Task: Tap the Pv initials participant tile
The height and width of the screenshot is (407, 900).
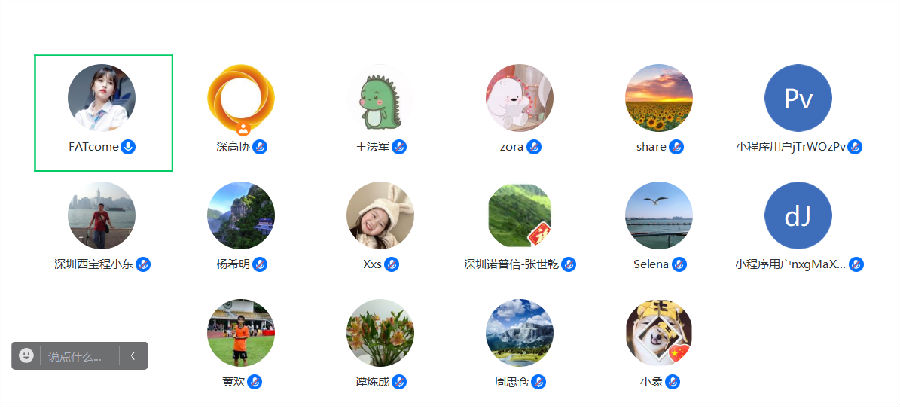Action: click(x=797, y=99)
